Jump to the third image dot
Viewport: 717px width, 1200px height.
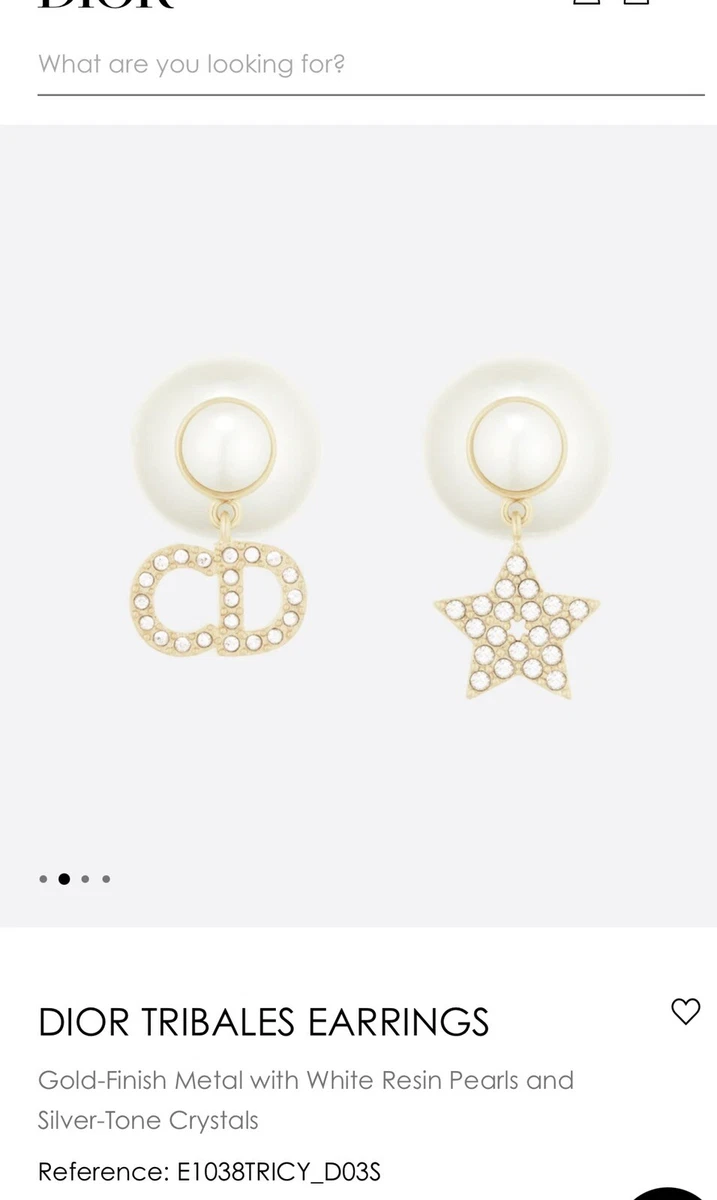85,879
